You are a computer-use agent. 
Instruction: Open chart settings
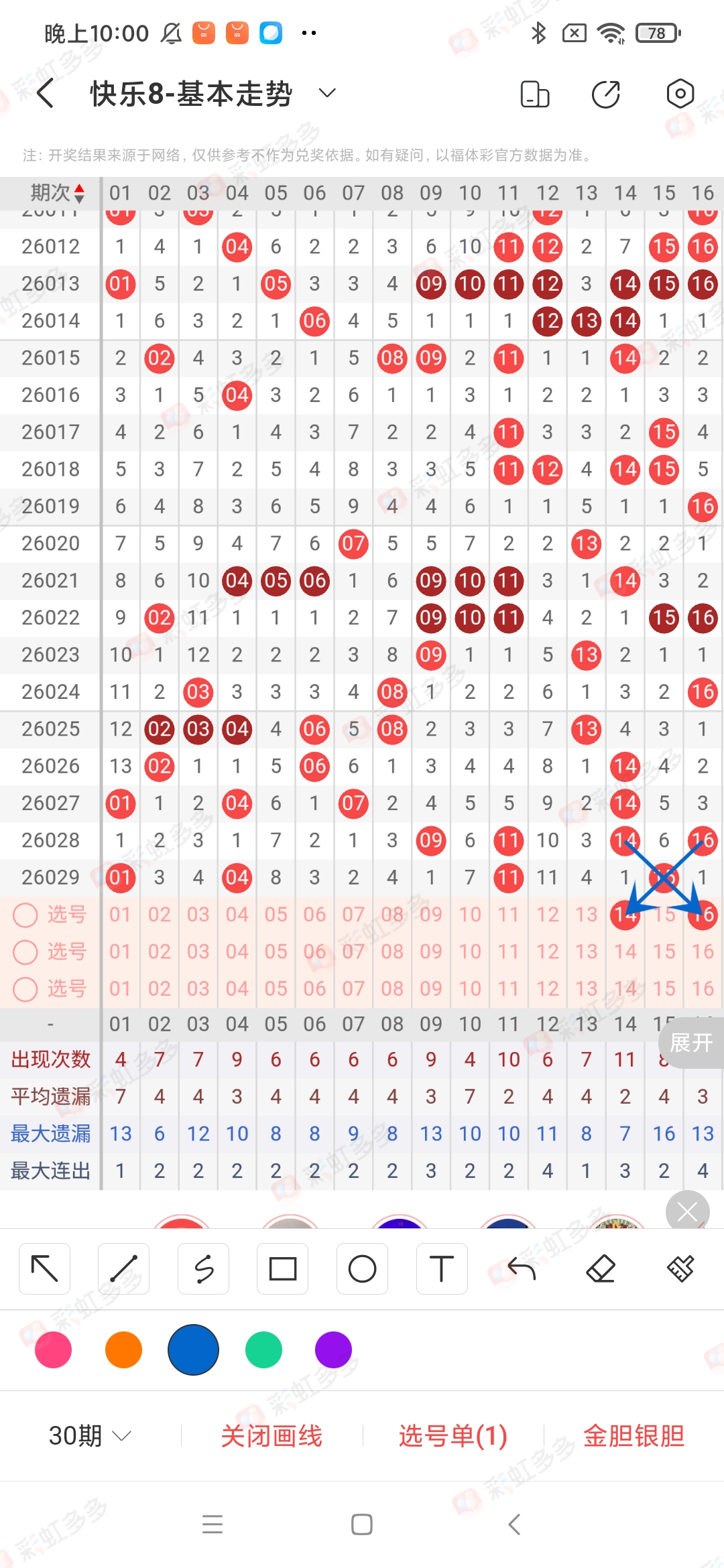coord(680,94)
